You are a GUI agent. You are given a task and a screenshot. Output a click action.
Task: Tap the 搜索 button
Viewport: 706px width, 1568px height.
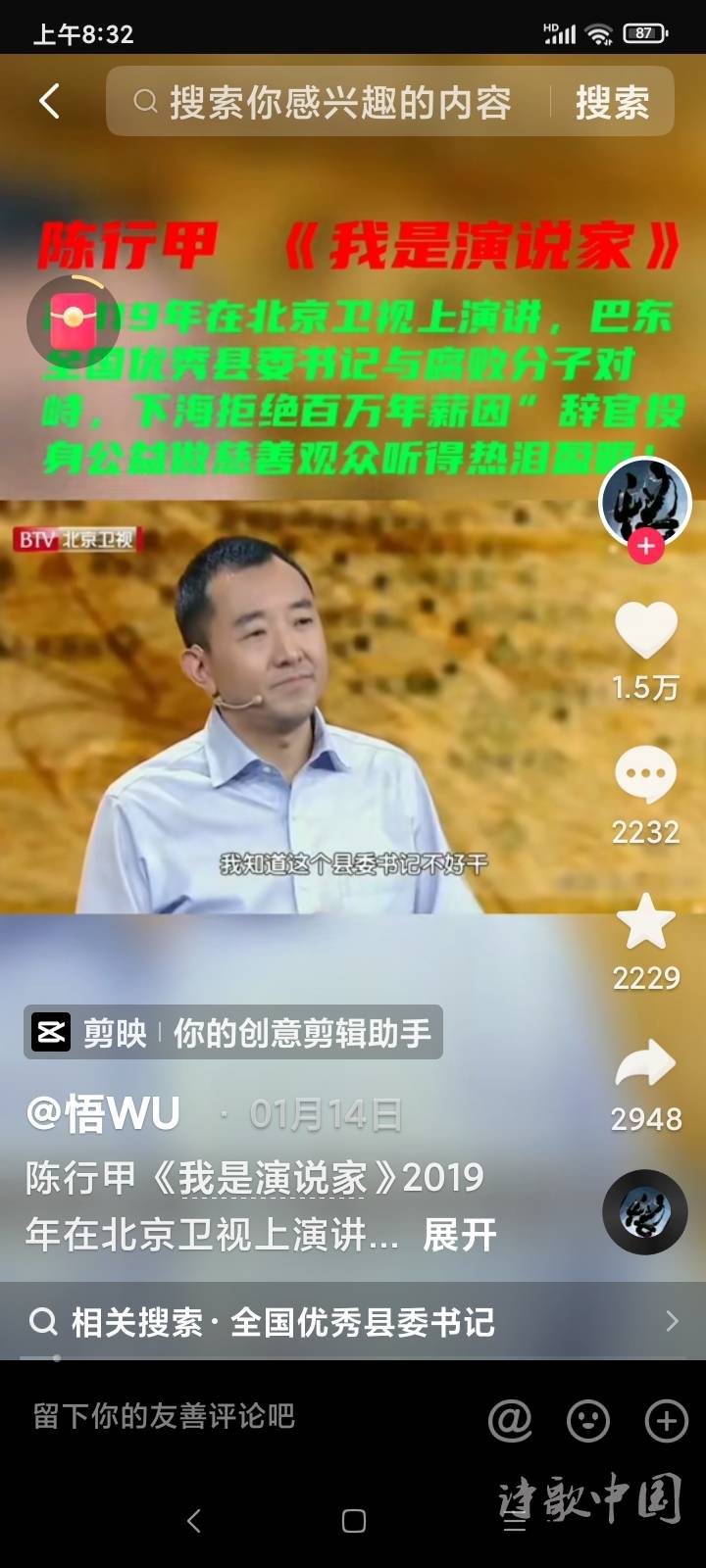tap(612, 102)
